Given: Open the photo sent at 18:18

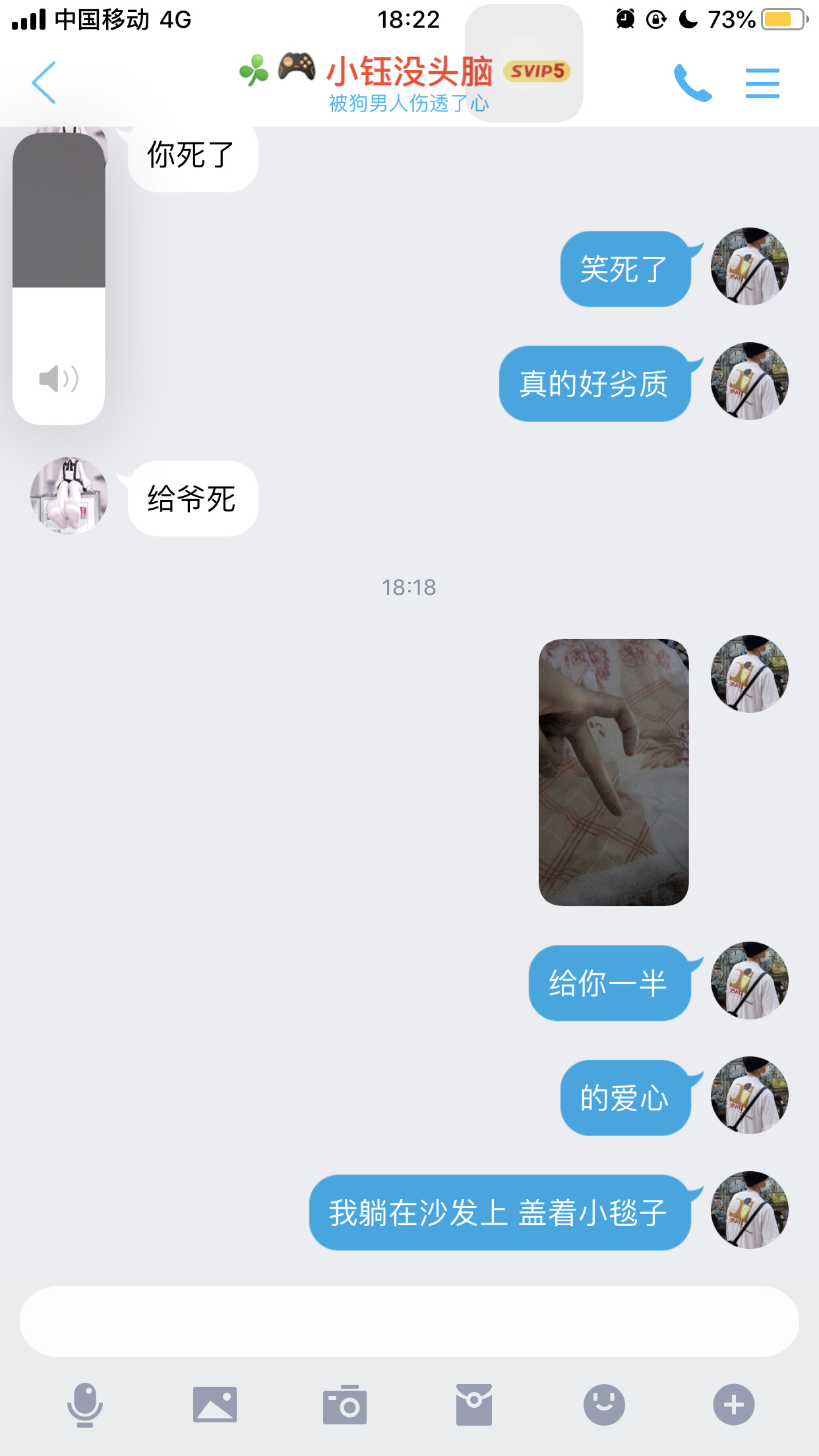Looking at the screenshot, I should tap(613, 772).
